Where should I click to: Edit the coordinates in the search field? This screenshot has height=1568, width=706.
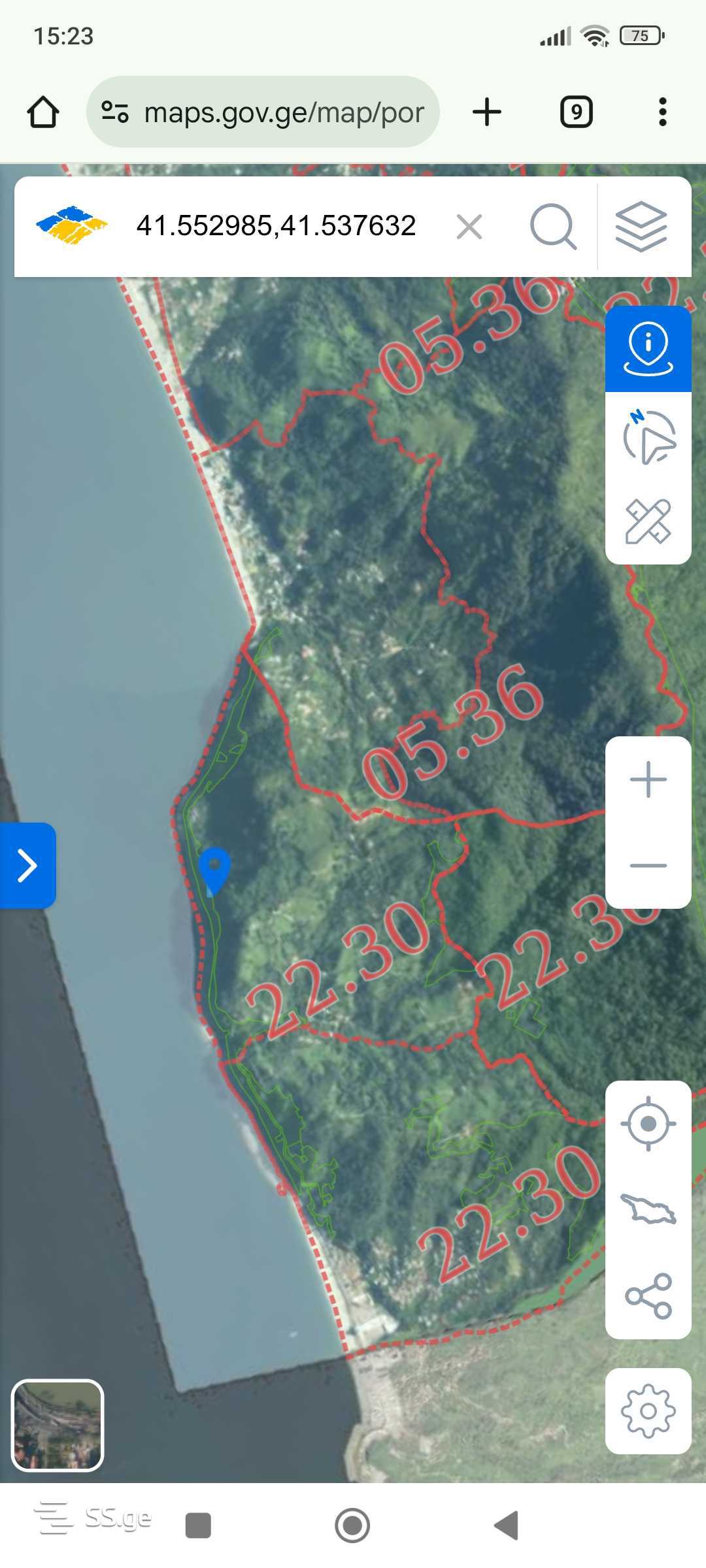click(x=276, y=226)
